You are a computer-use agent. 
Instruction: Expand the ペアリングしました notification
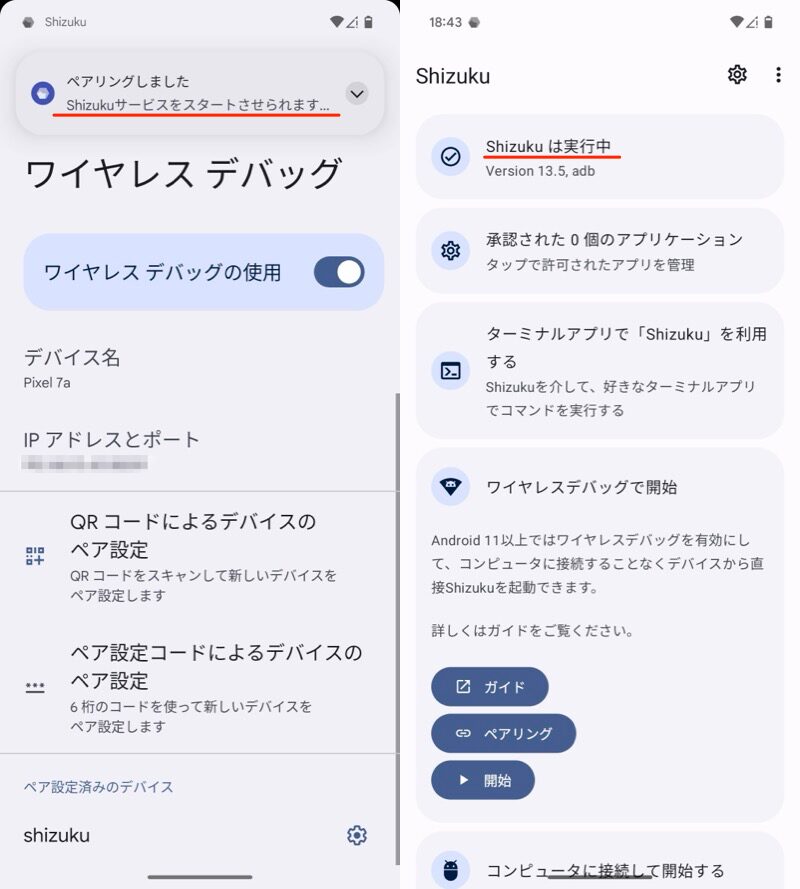point(356,93)
